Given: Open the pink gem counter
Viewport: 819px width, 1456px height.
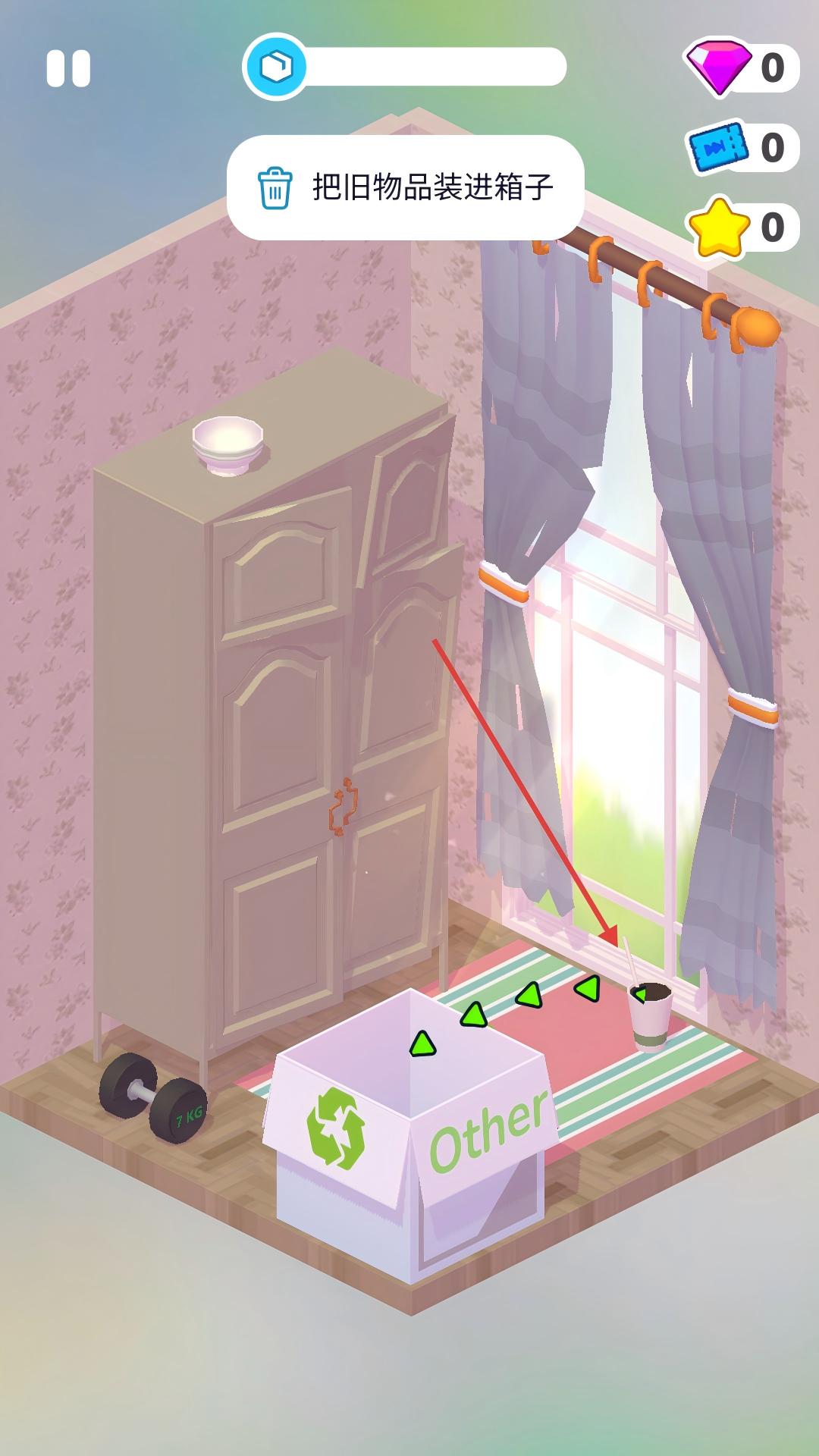Looking at the screenshot, I should (x=742, y=68).
